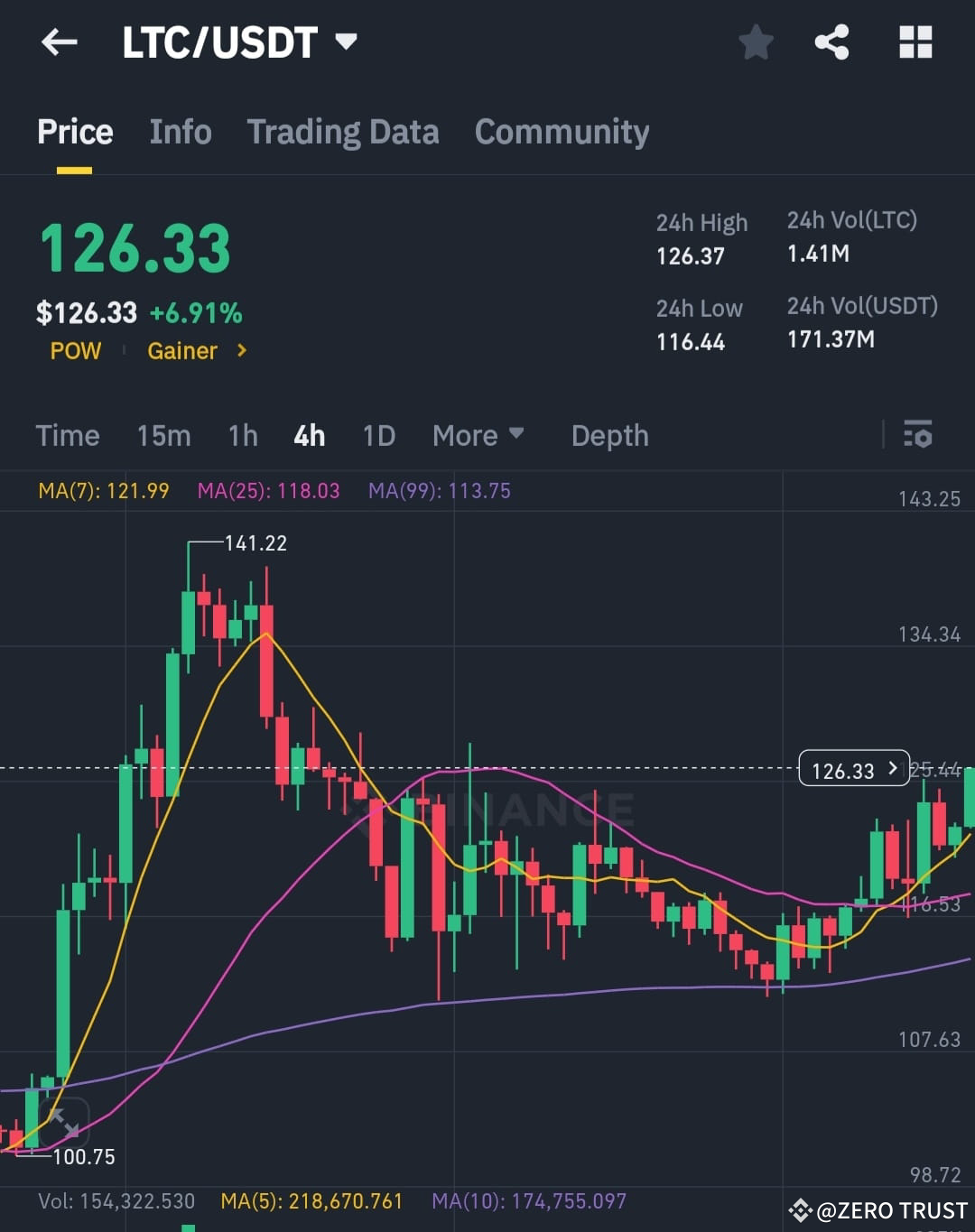Screen dimensions: 975x1232
Task: Switch chart to 1D interval
Action: (x=378, y=436)
